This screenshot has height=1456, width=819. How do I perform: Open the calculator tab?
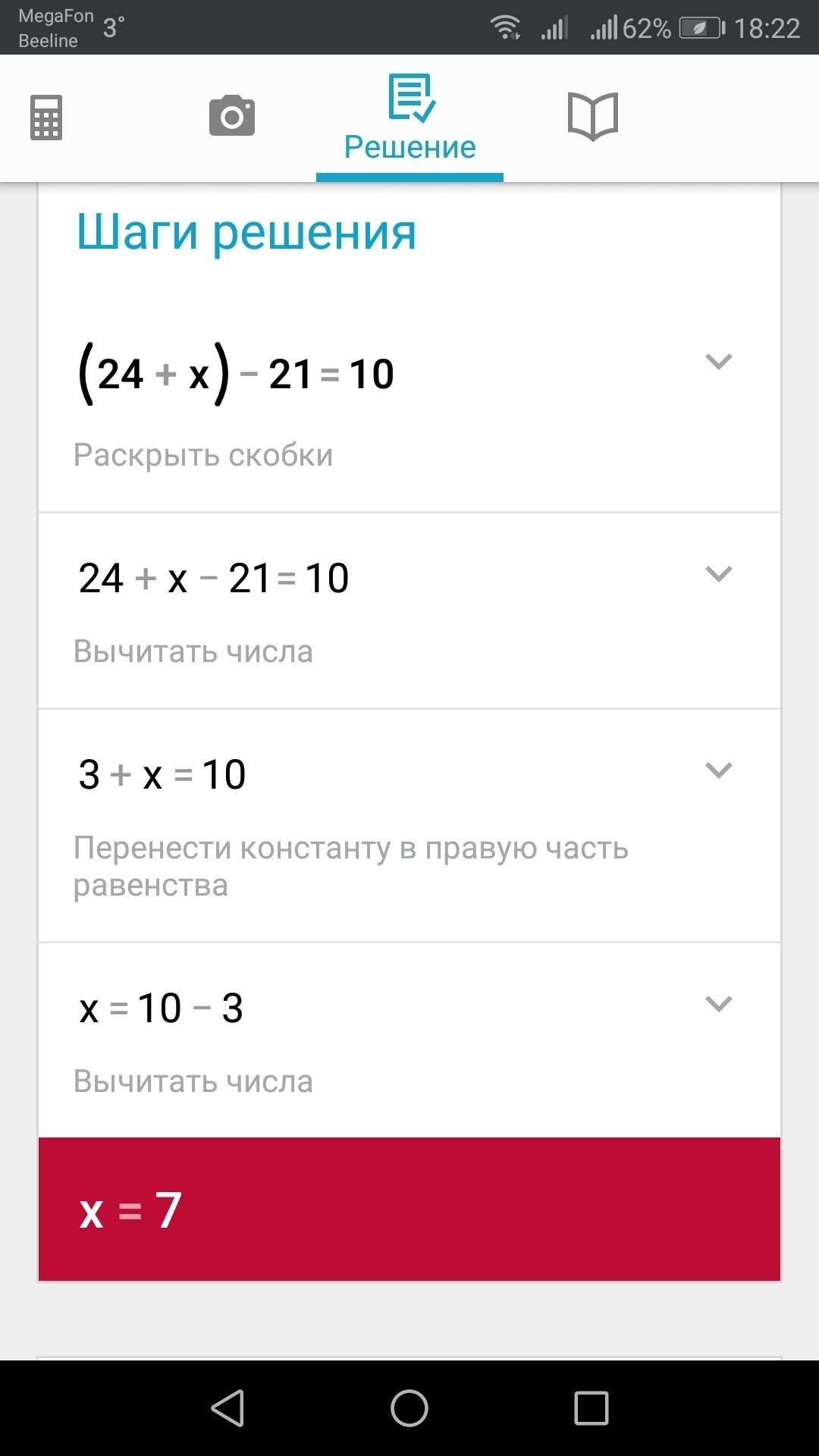(46, 118)
